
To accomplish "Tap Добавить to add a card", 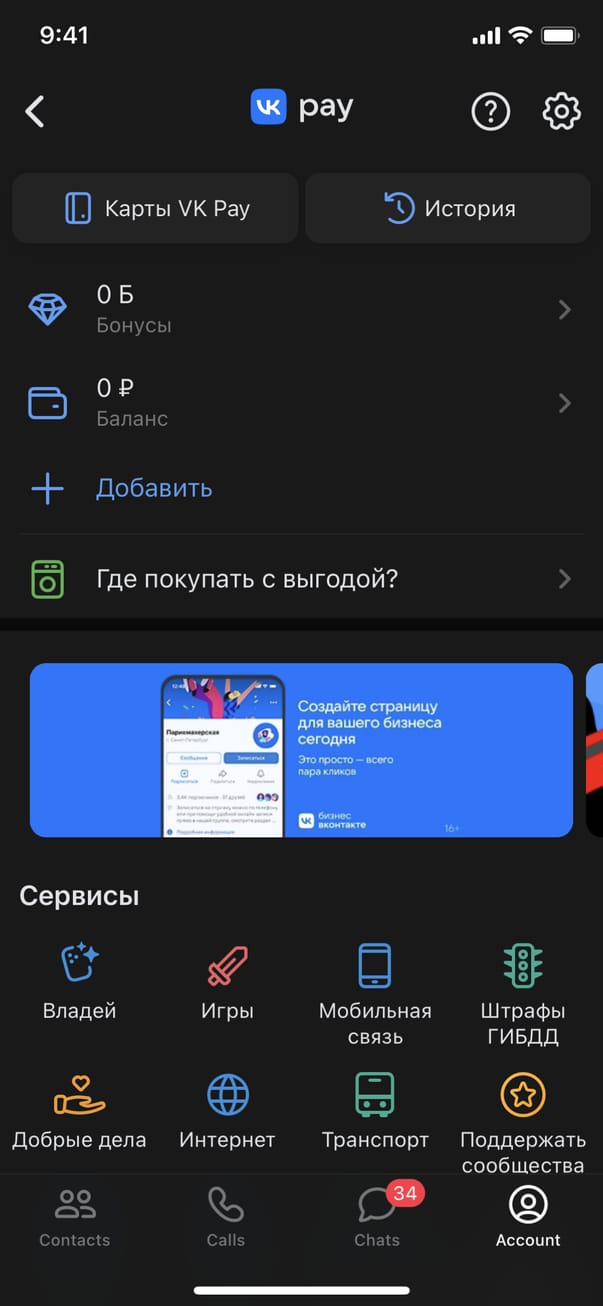I will [153, 488].
